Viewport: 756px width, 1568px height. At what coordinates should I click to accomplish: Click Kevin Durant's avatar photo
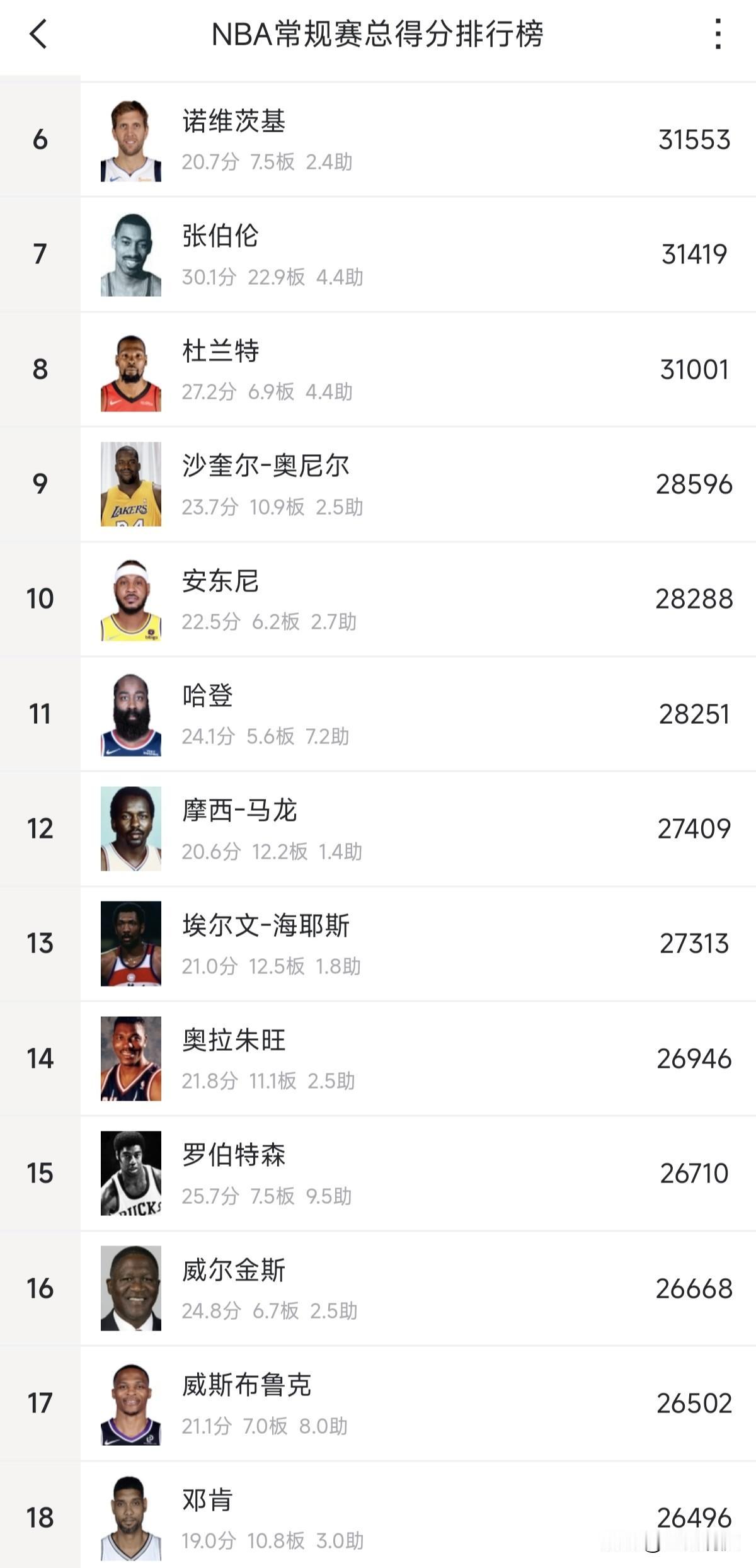point(132,369)
